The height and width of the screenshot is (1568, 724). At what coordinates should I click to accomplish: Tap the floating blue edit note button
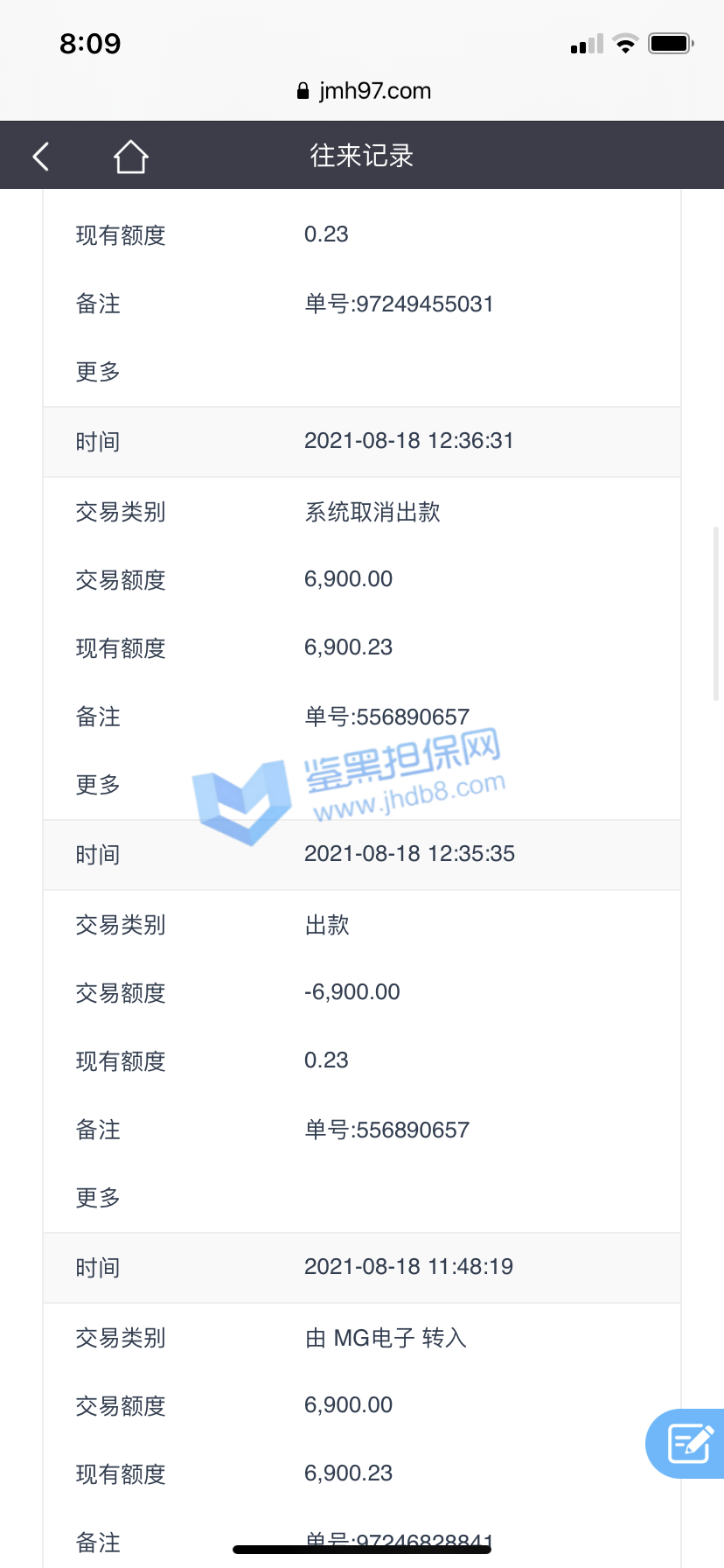pyautogui.click(x=689, y=1443)
